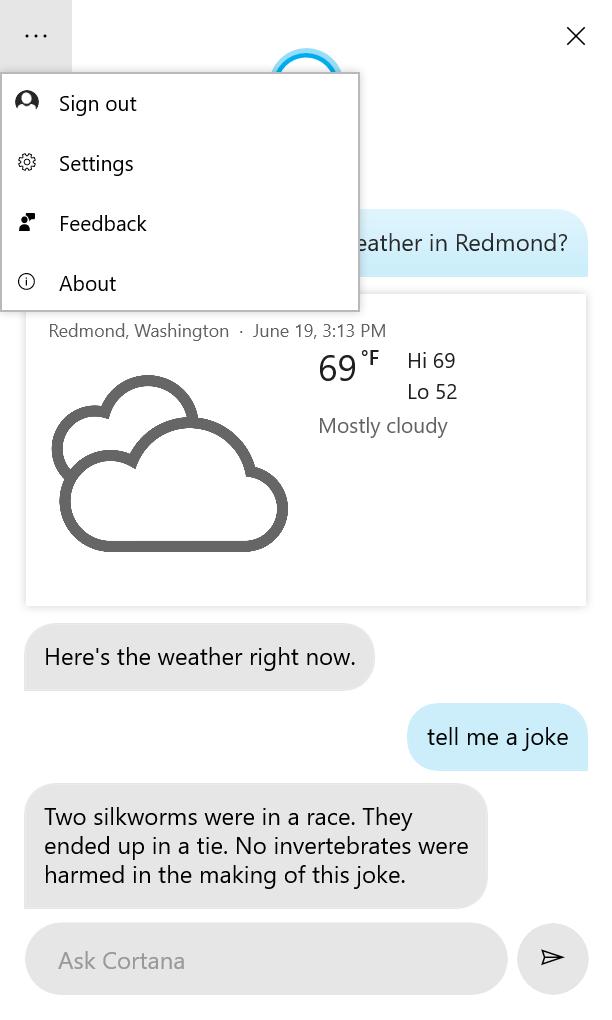The width and height of the screenshot is (612, 1020).
Task: Select Sign out from the menu
Action: (97, 104)
